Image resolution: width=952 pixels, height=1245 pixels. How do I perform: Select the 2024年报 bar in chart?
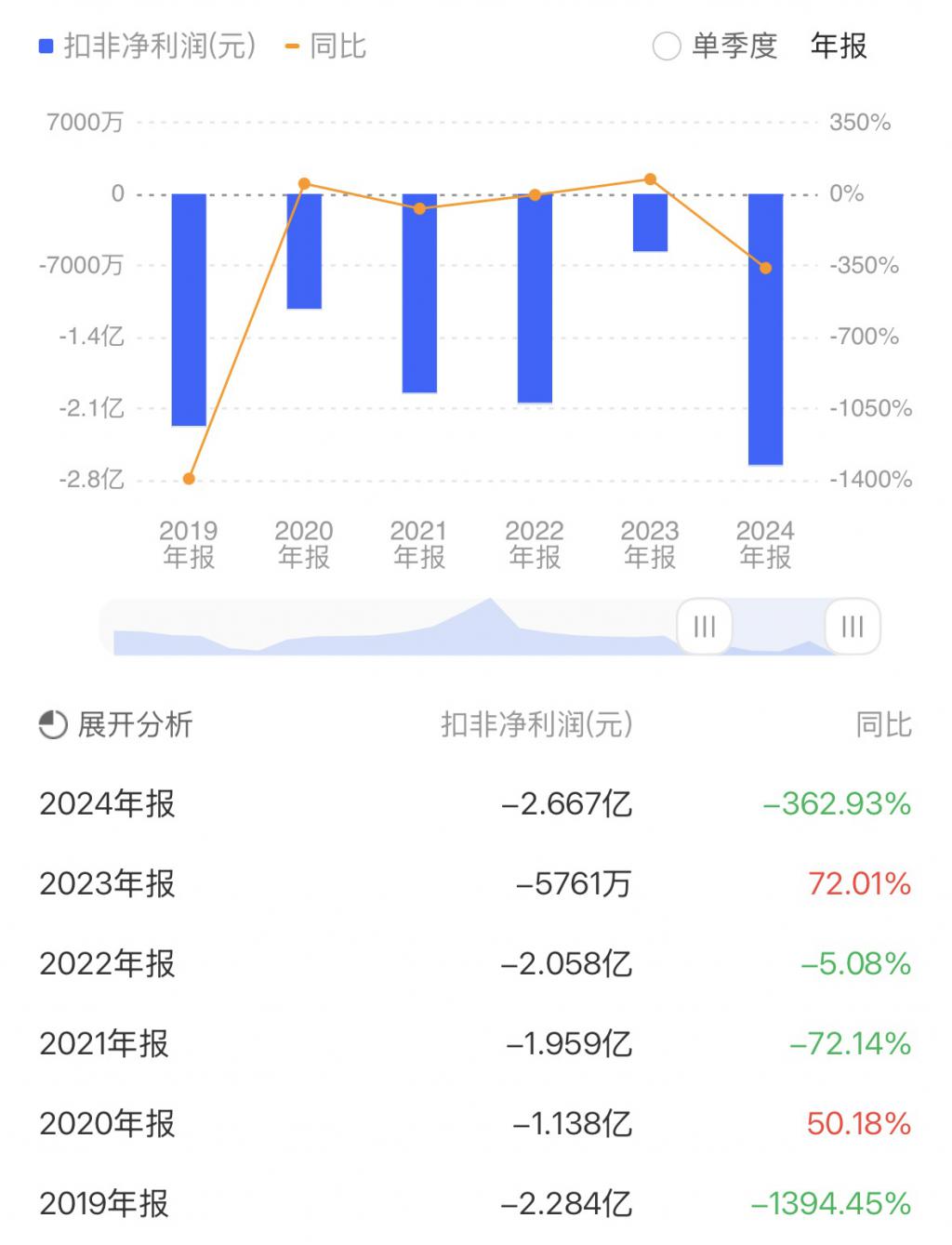point(765,328)
